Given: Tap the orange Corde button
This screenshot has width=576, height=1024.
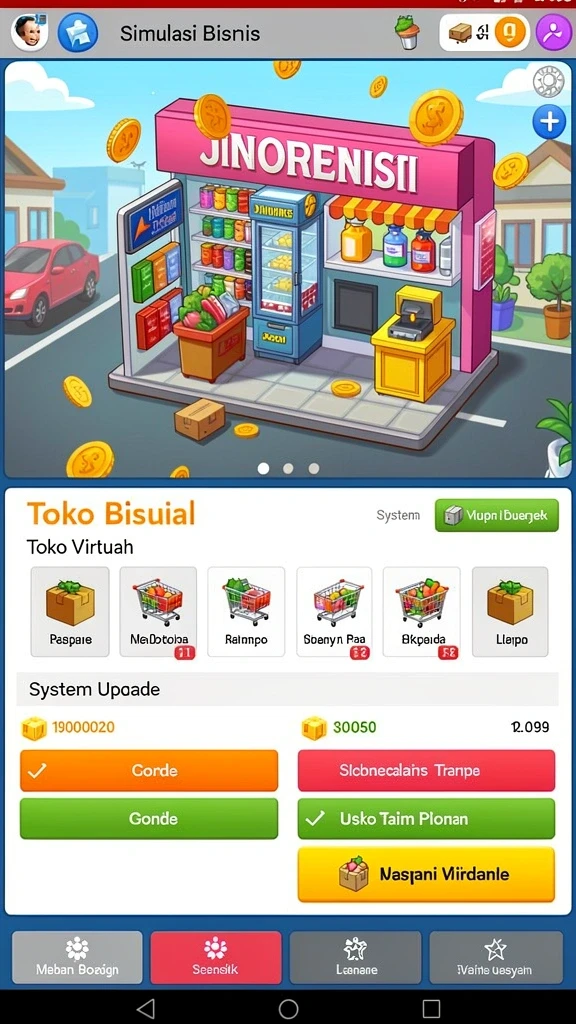Looking at the screenshot, I should (149, 771).
